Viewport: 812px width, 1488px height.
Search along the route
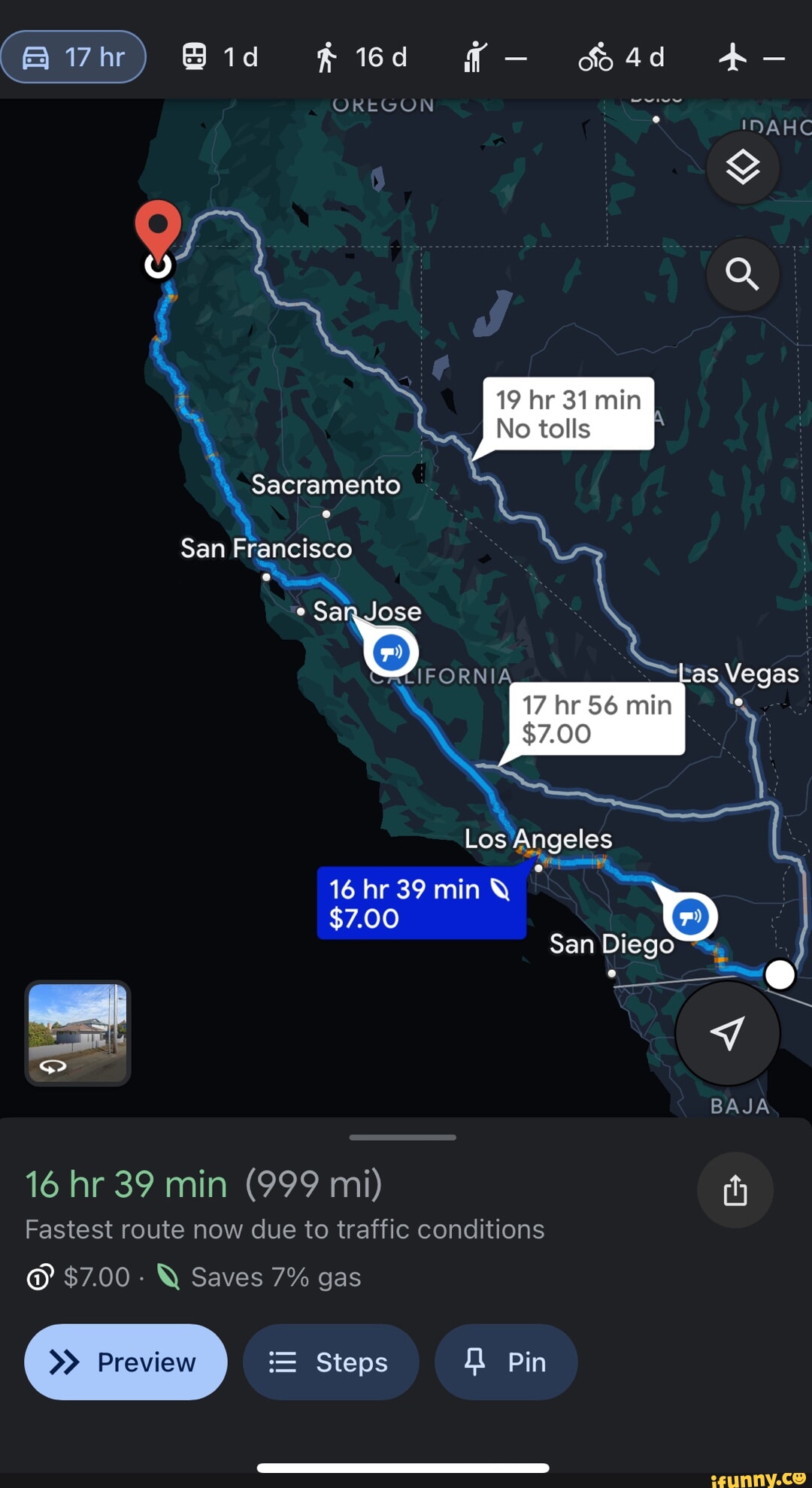point(742,274)
